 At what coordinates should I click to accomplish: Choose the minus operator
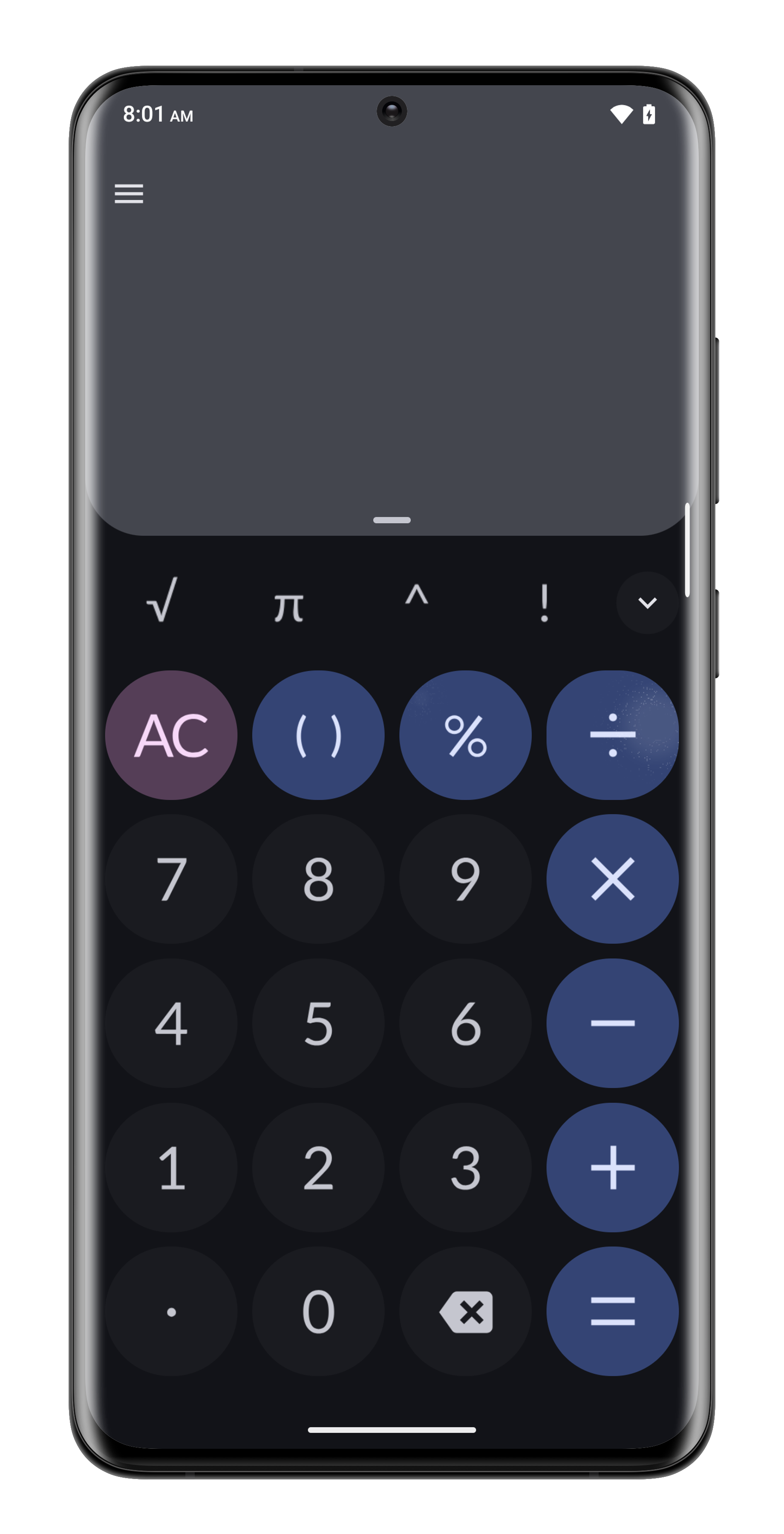[612, 1023]
